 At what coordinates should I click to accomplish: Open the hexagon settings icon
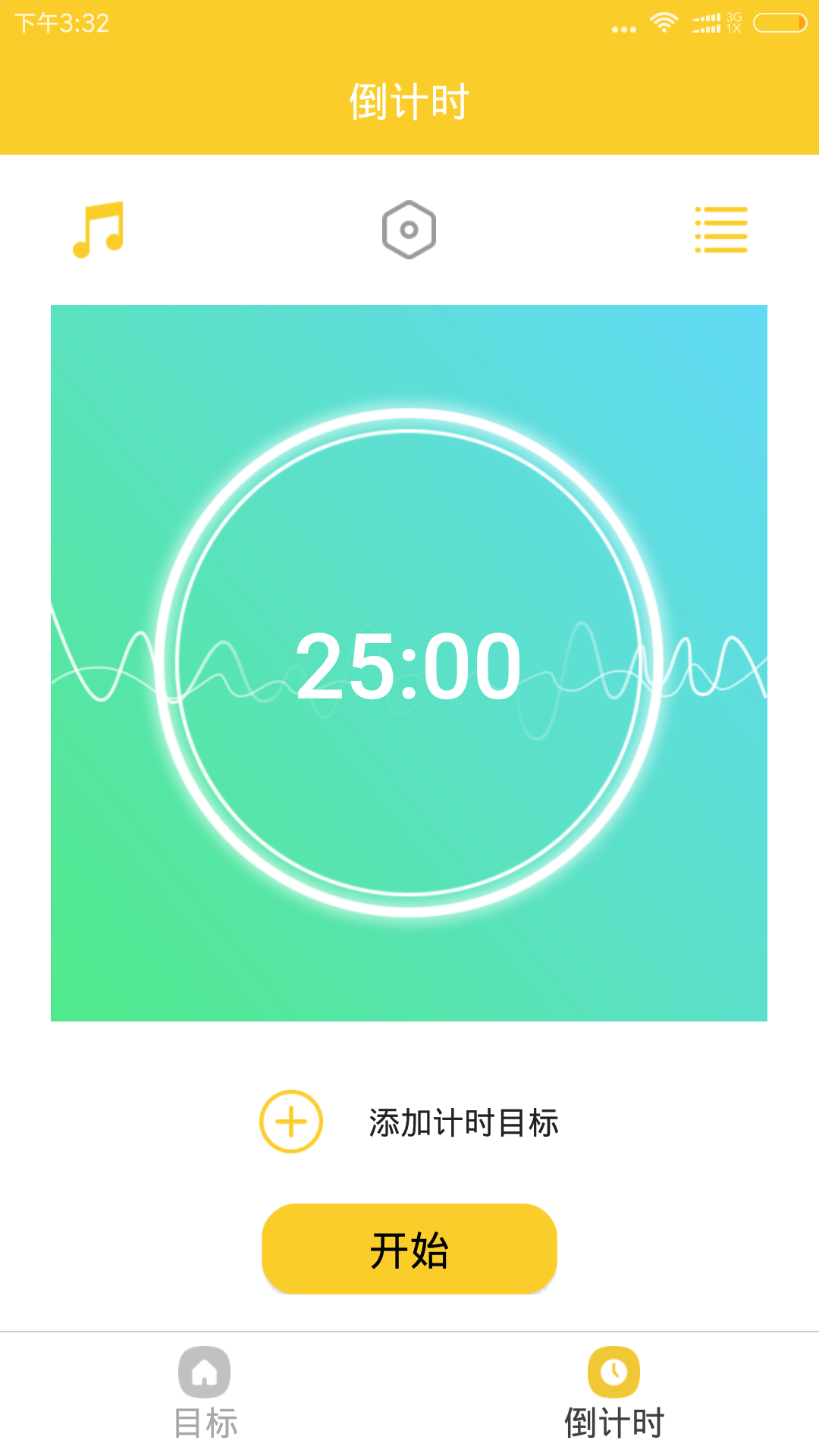coord(409,229)
